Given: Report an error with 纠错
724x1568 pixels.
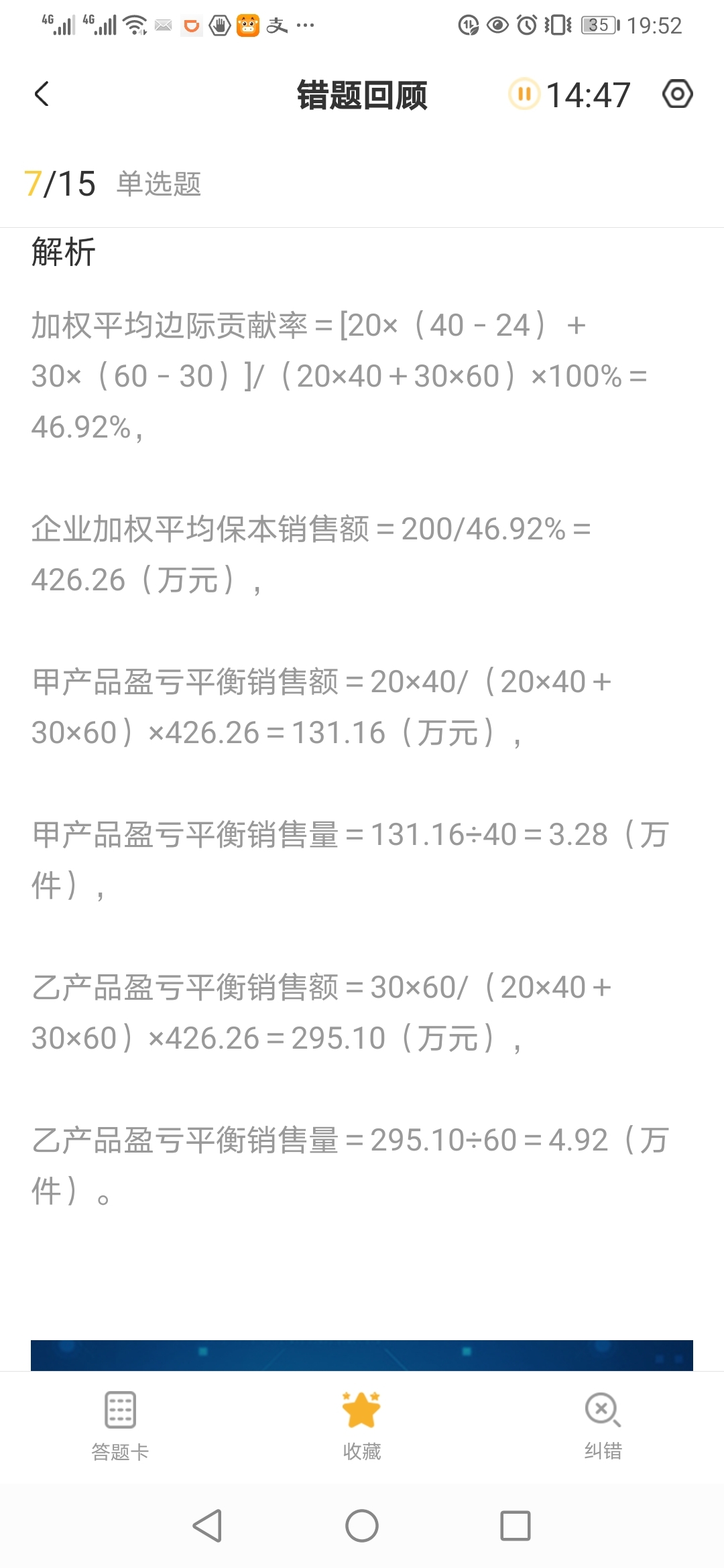Looking at the screenshot, I should [603, 1423].
